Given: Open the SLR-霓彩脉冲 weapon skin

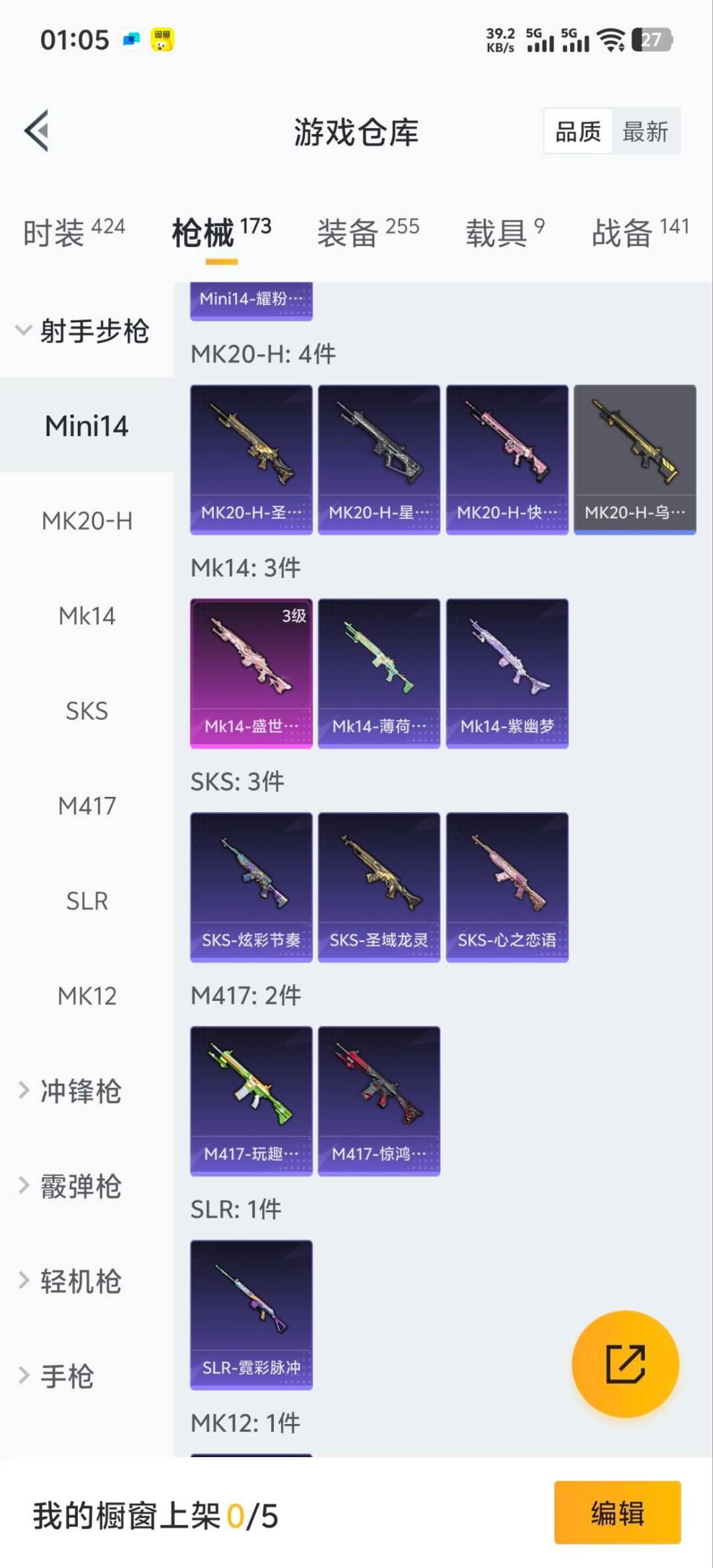Looking at the screenshot, I should tap(251, 1314).
